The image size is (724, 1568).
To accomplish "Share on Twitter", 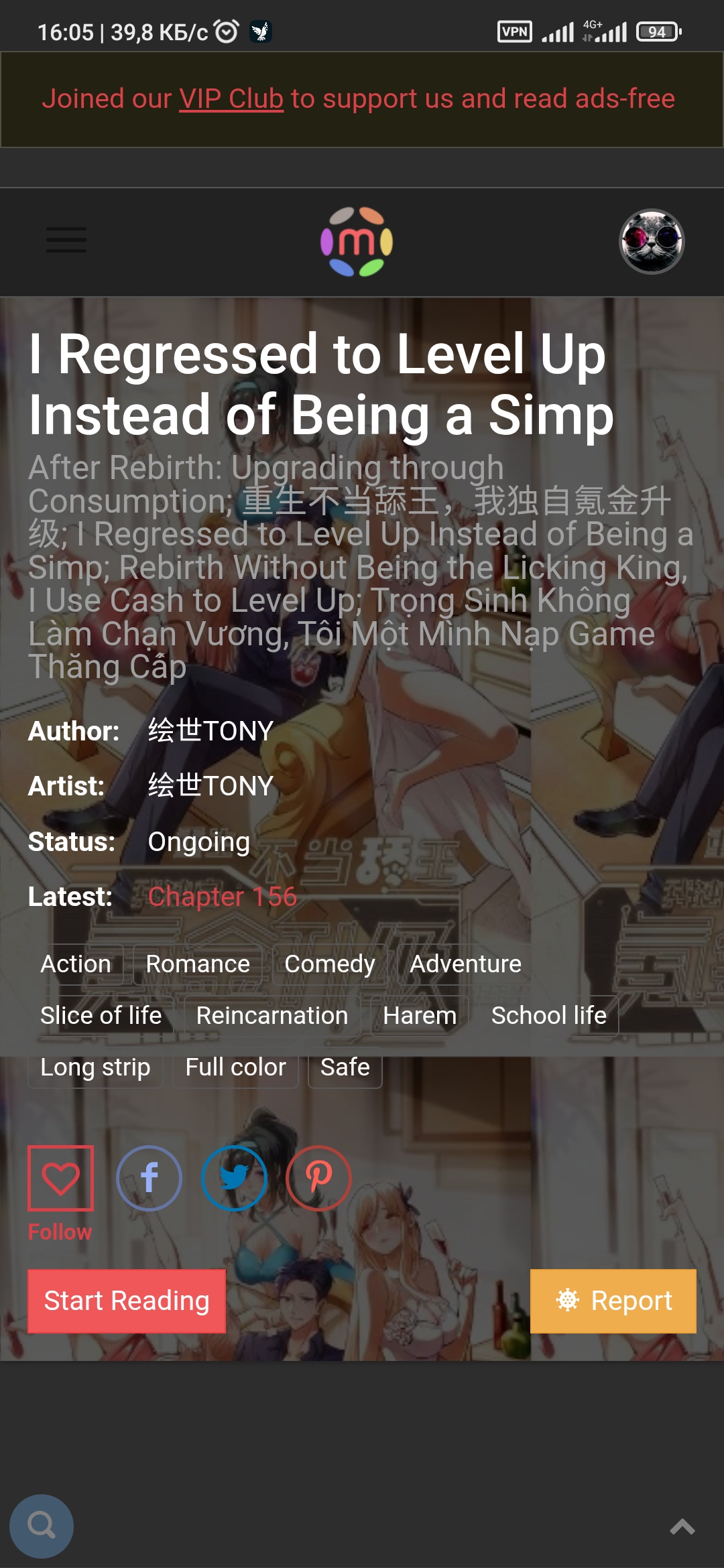I will click(x=234, y=1178).
